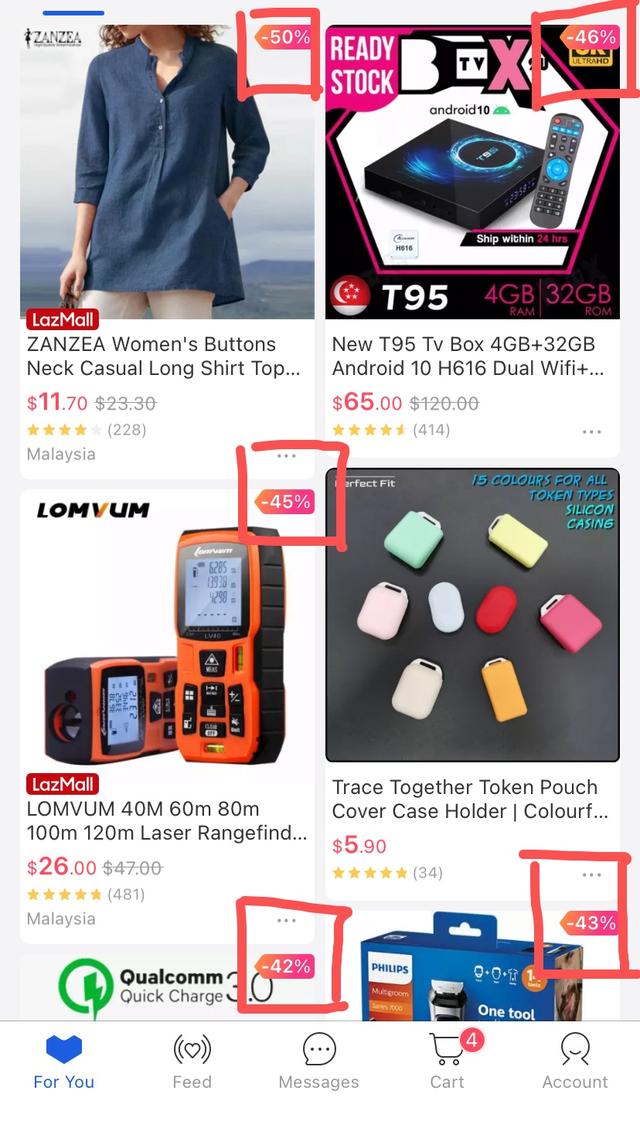640x1128 pixels.
Task: Open more options for LOMVUM Rangefinder card
Action: pyautogui.click(x=287, y=920)
